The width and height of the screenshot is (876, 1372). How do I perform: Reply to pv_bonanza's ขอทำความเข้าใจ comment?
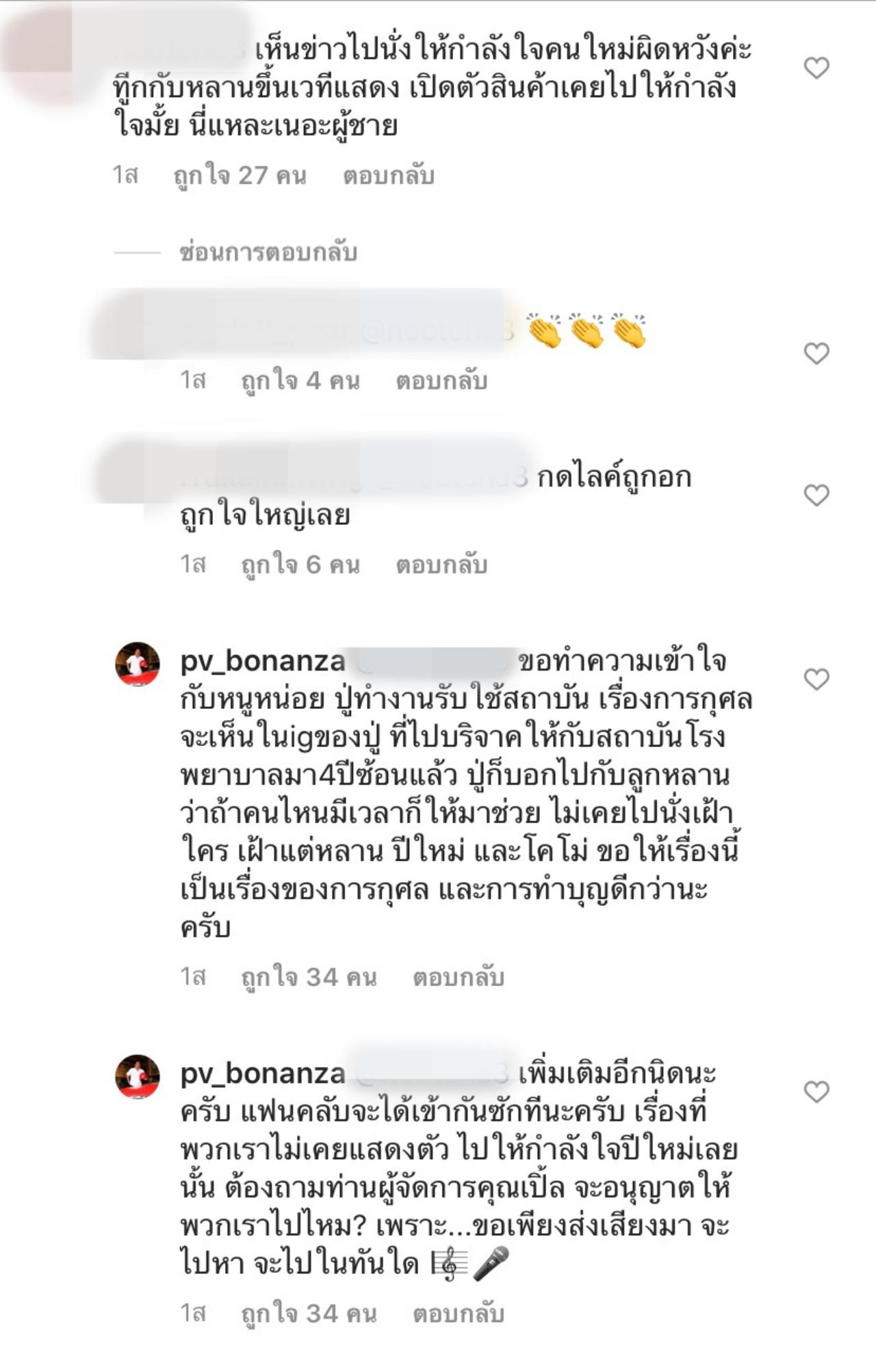click(x=458, y=976)
